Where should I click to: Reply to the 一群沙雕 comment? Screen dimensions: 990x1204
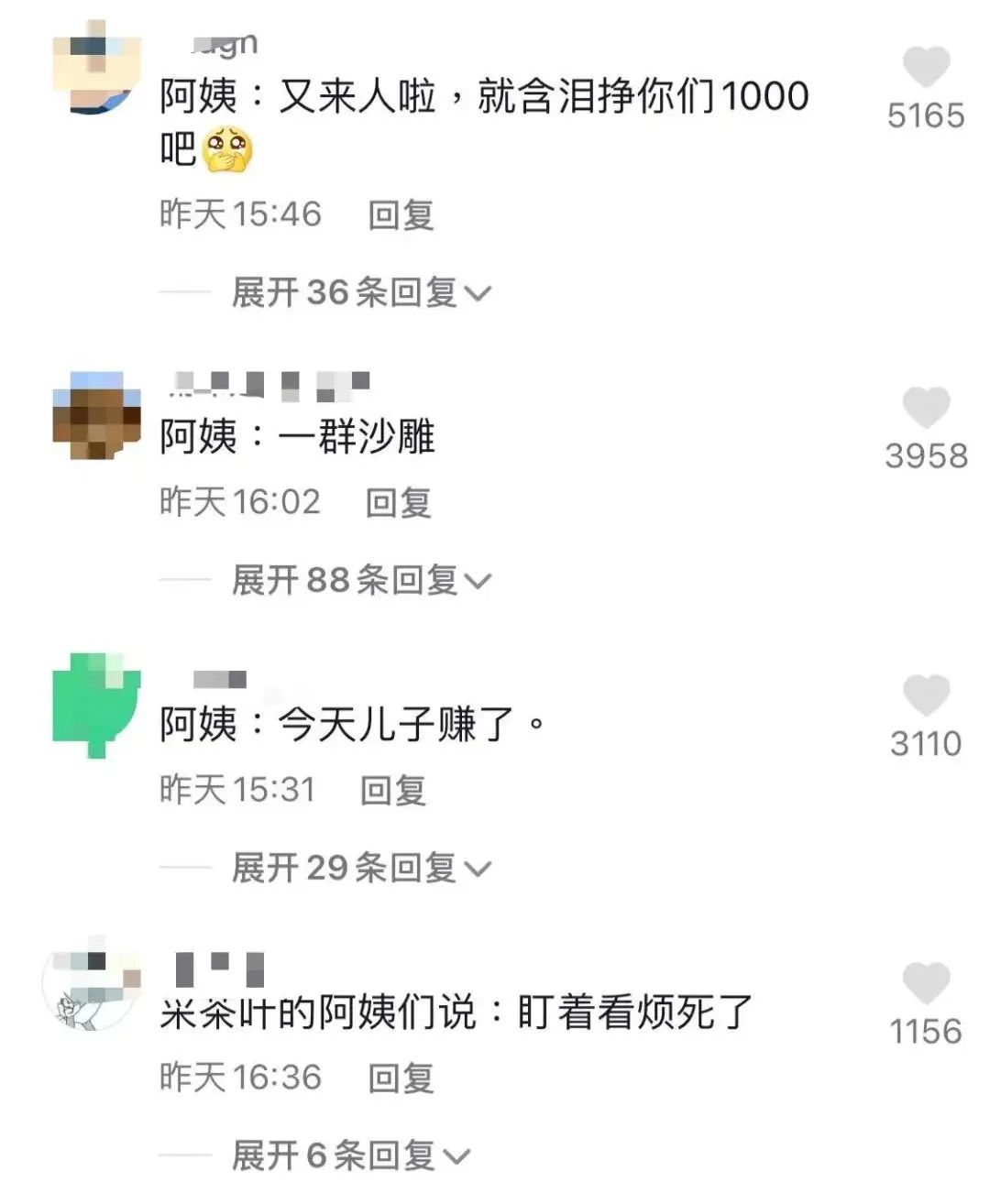point(398,503)
